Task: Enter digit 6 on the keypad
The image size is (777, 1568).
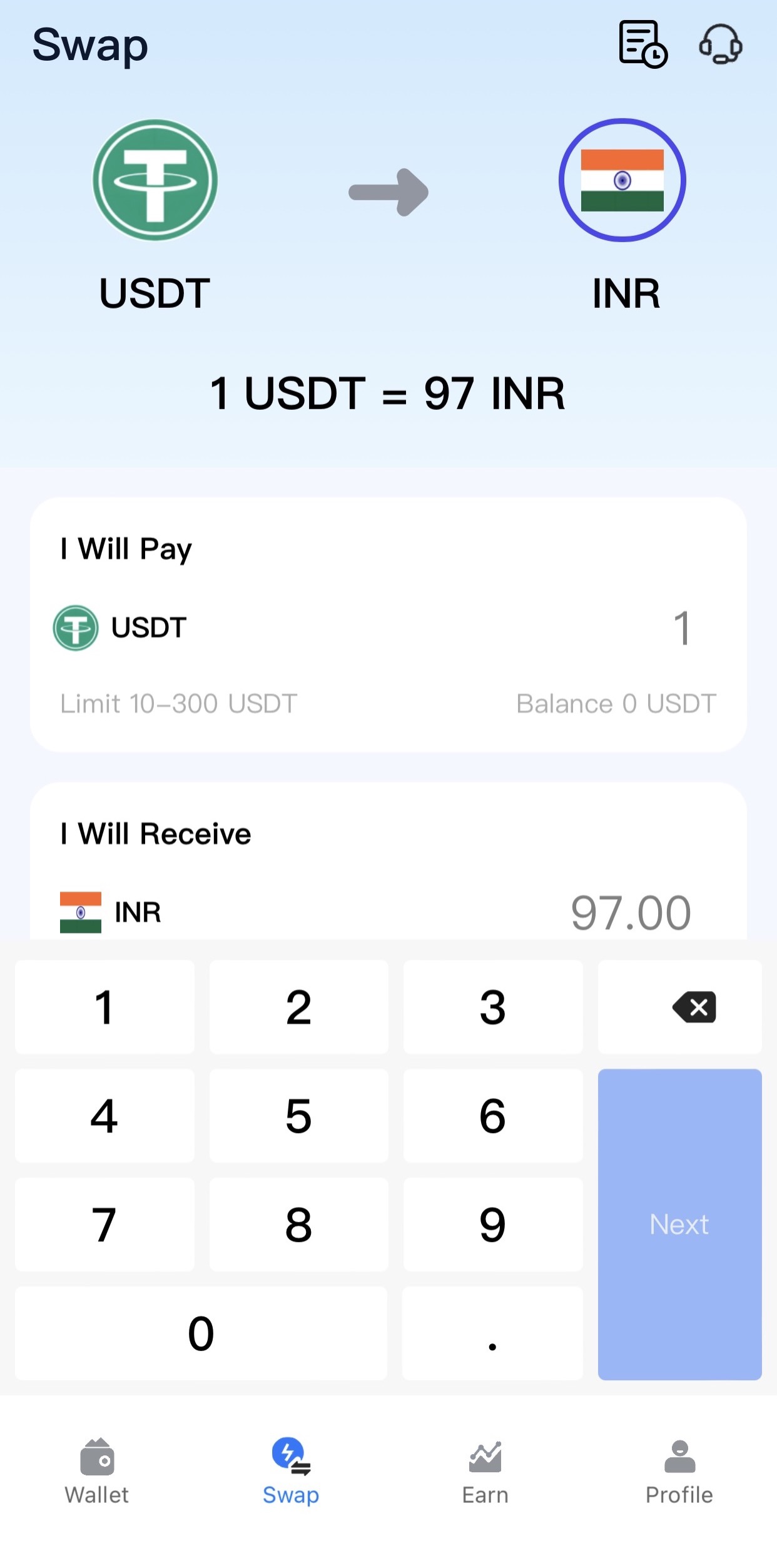Action: pos(492,1116)
